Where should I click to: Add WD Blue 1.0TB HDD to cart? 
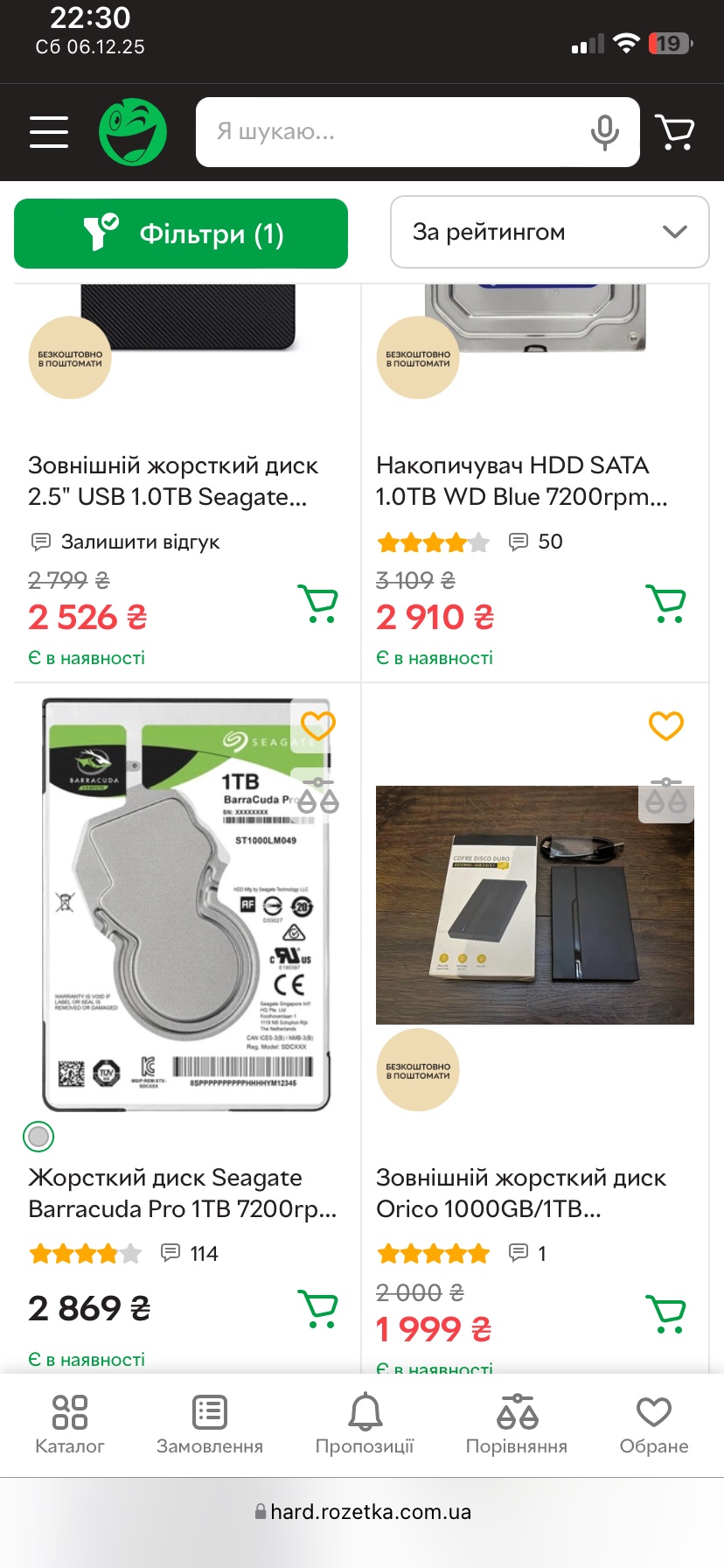pyautogui.click(x=666, y=604)
